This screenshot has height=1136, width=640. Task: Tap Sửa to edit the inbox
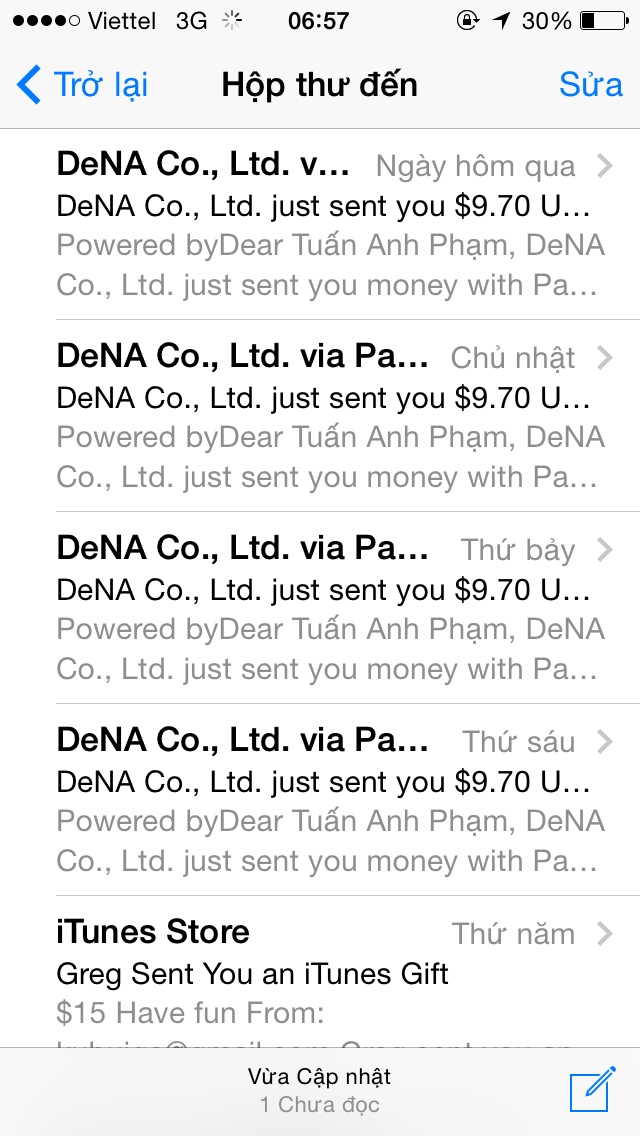(590, 85)
